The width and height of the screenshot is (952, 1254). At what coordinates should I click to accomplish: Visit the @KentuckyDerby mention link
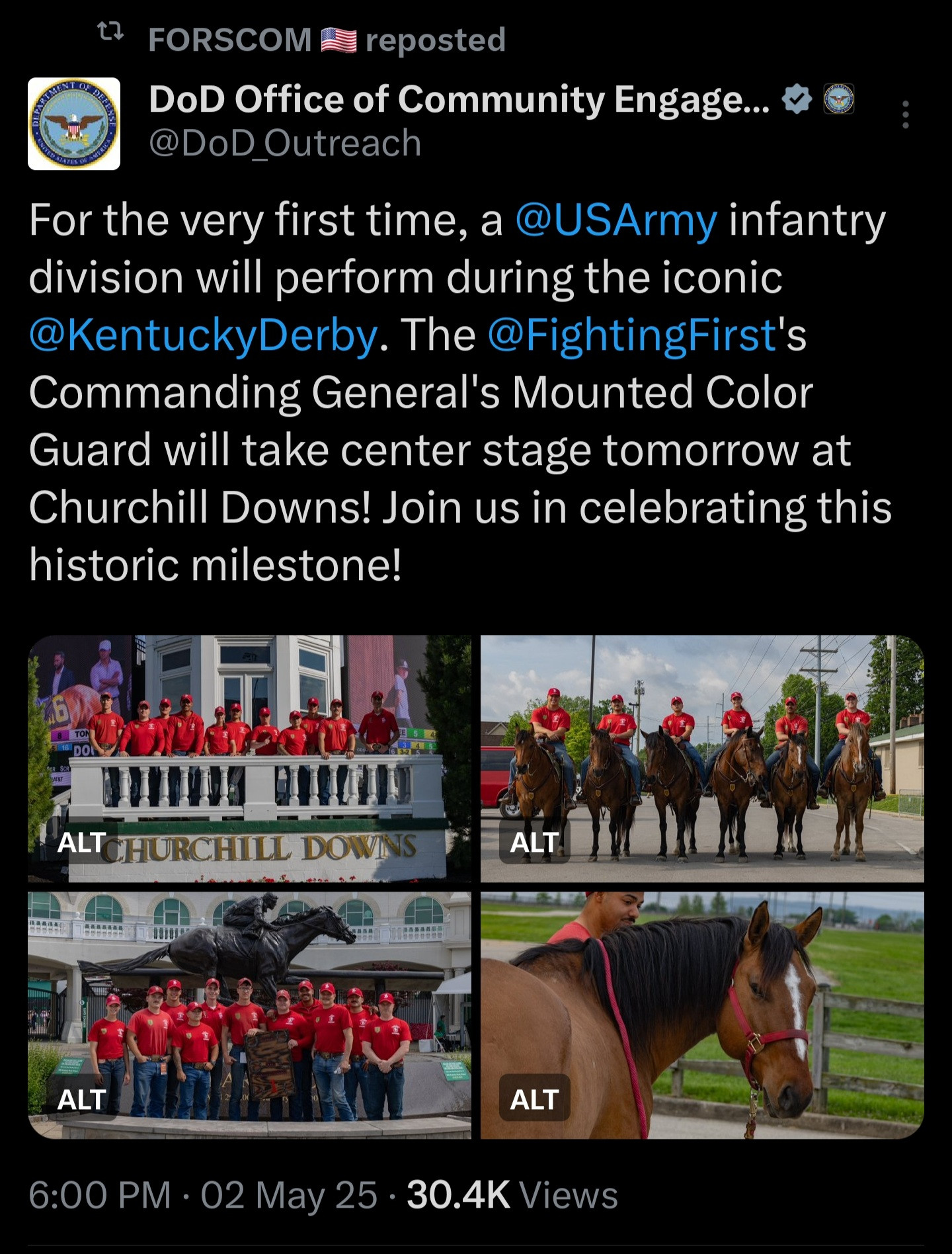point(203,335)
